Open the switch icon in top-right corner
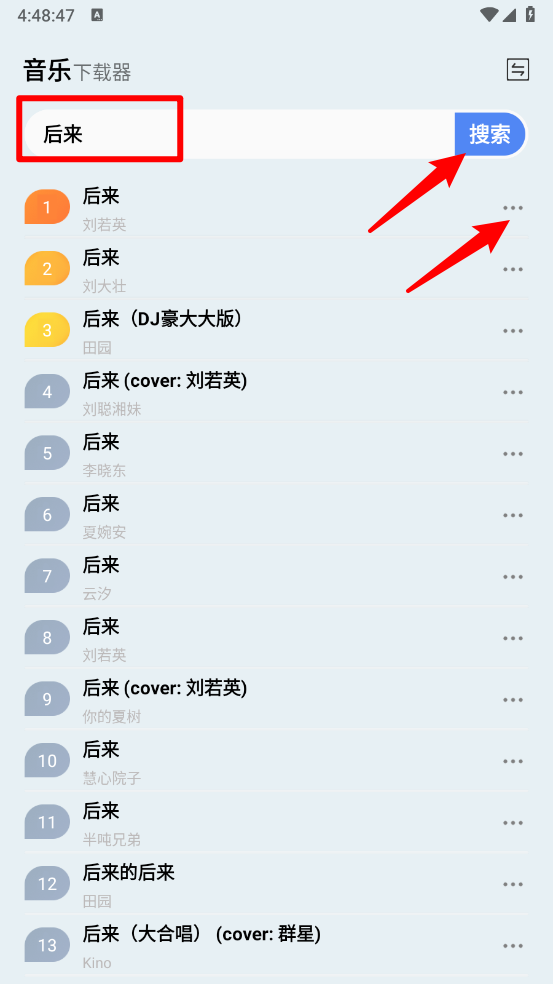The width and height of the screenshot is (553, 984). [518, 70]
